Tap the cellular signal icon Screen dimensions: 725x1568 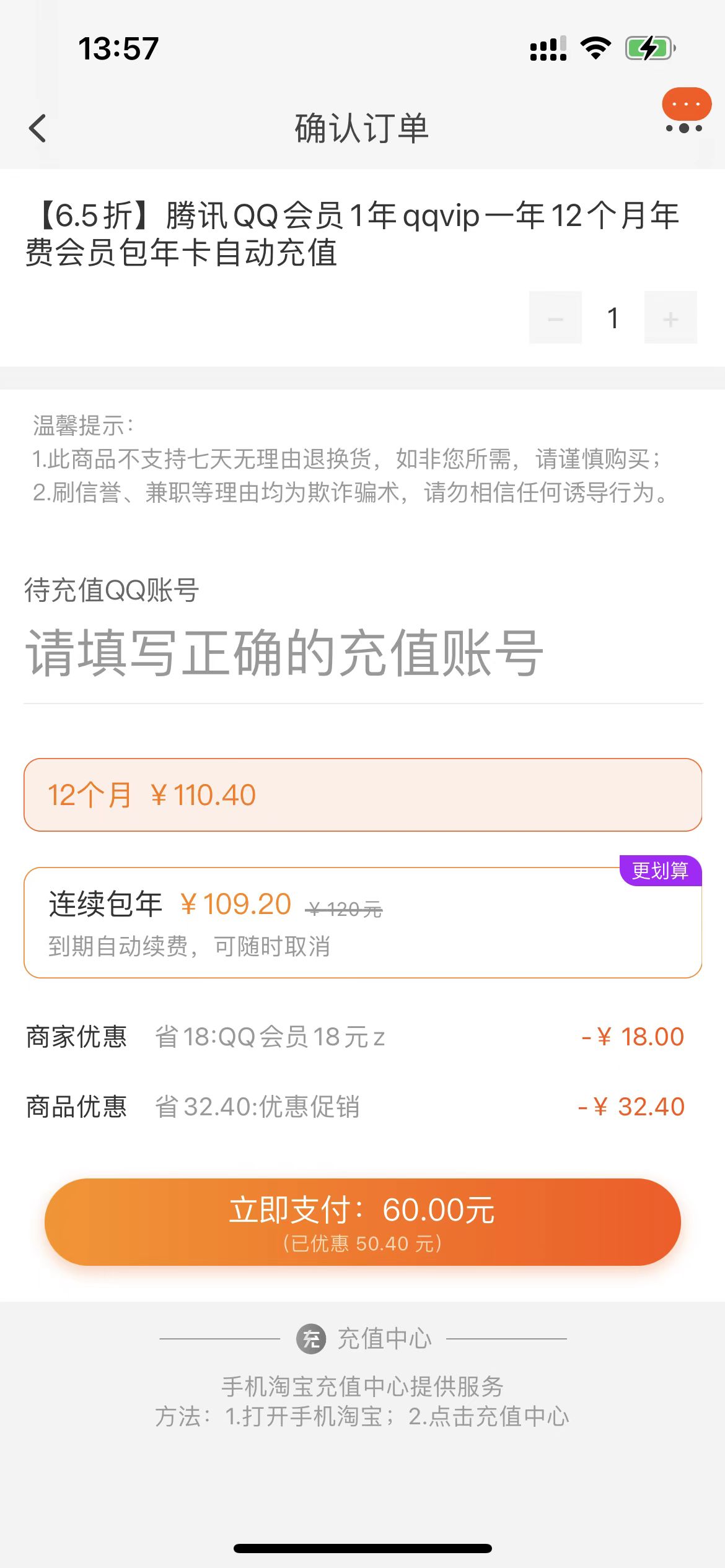547,48
